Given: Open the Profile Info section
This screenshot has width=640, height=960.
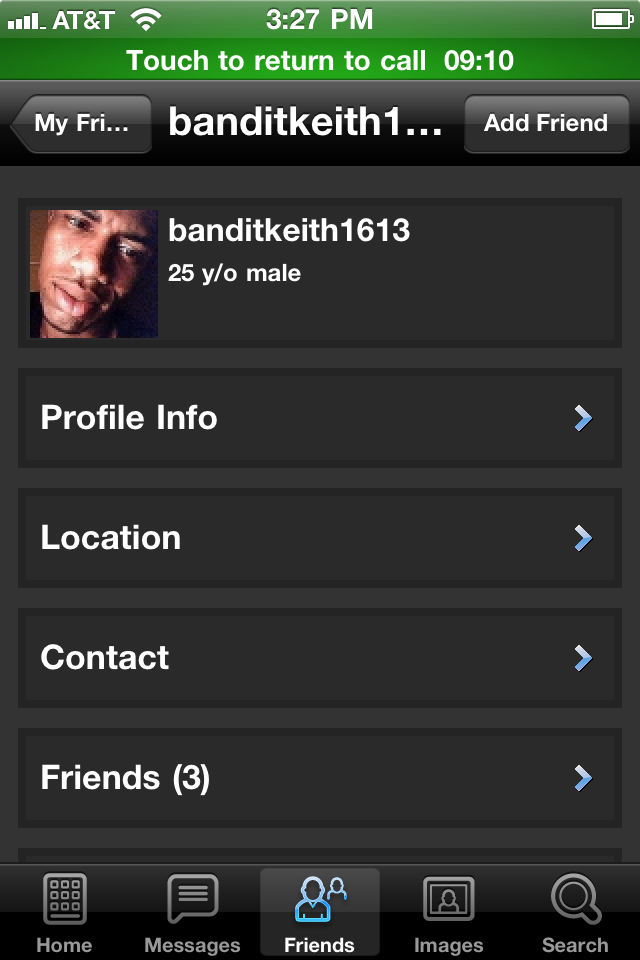Looking at the screenshot, I should pos(320,418).
